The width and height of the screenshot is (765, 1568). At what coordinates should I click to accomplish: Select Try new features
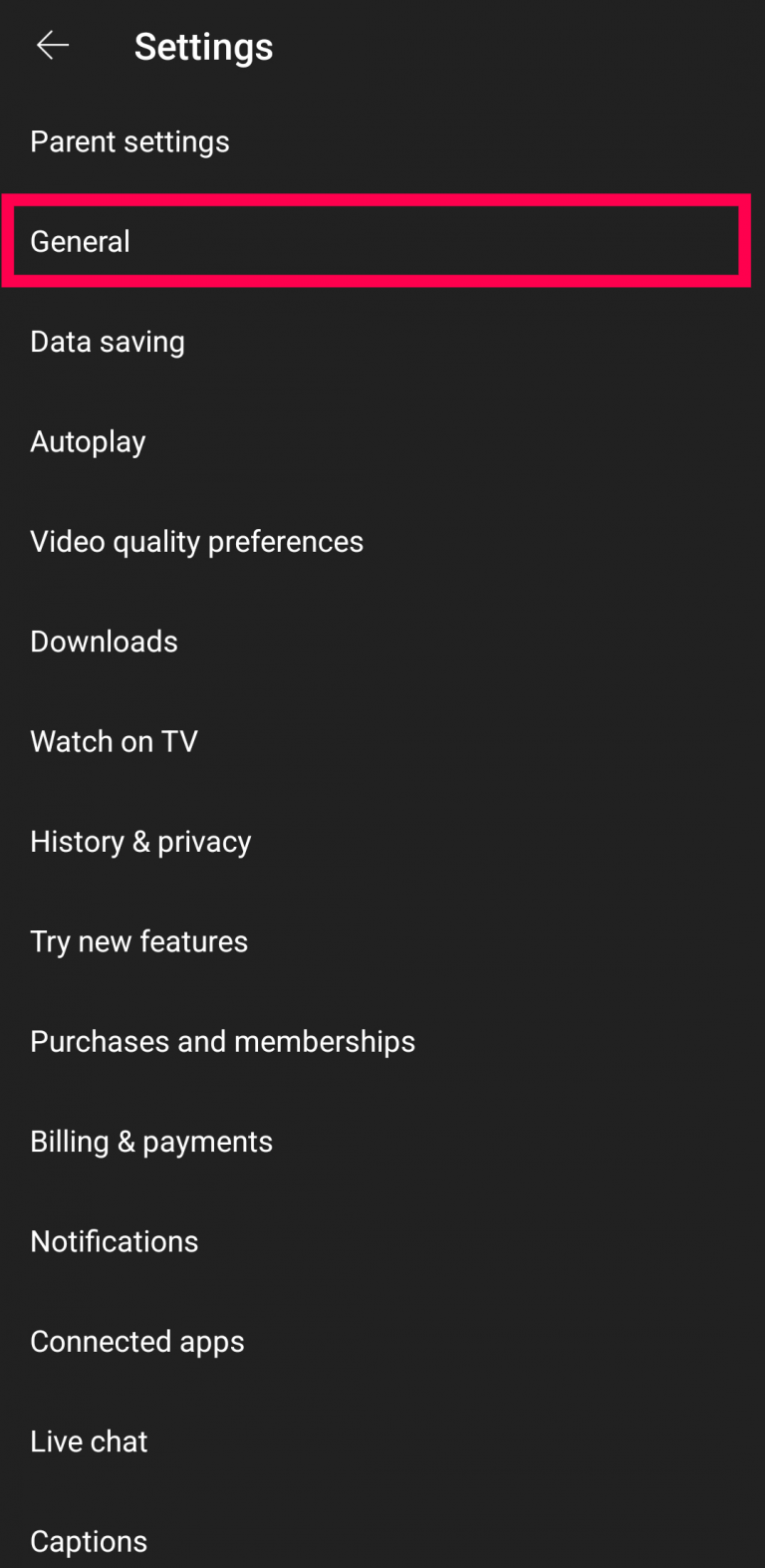coord(138,941)
